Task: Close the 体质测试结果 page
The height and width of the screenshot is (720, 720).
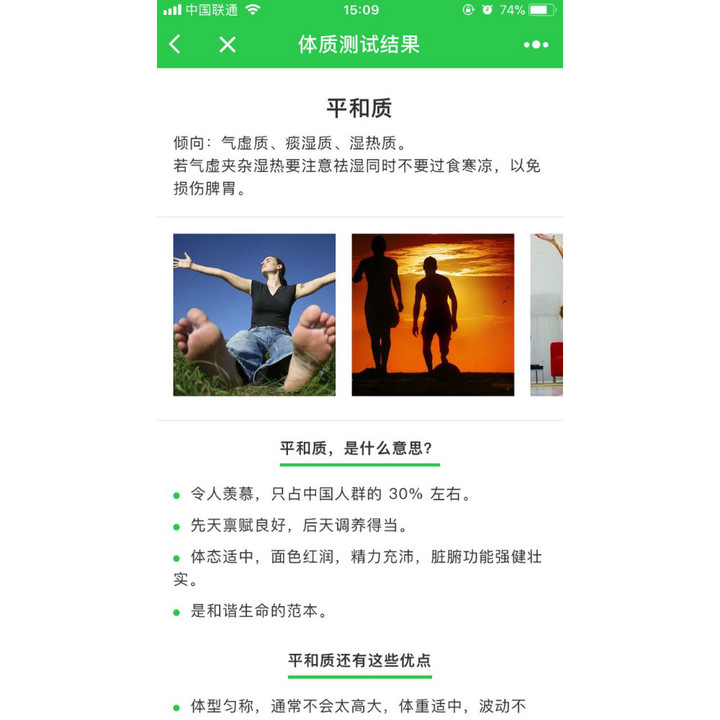Action: point(228,44)
